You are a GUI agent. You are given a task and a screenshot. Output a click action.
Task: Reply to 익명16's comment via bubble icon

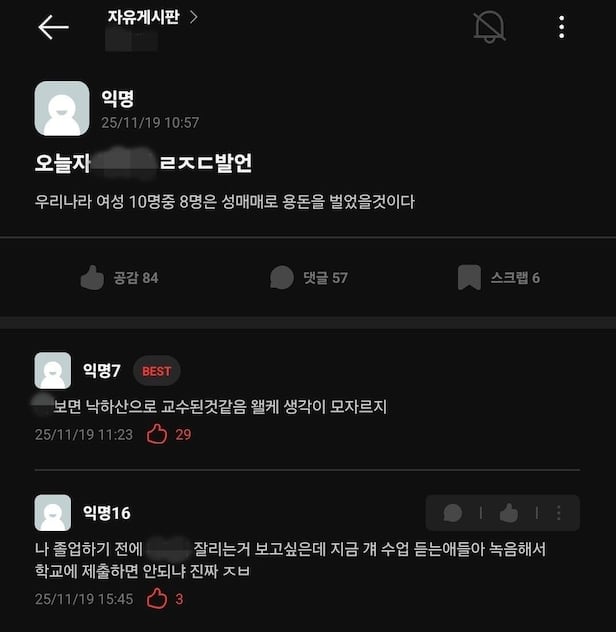tap(453, 513)
